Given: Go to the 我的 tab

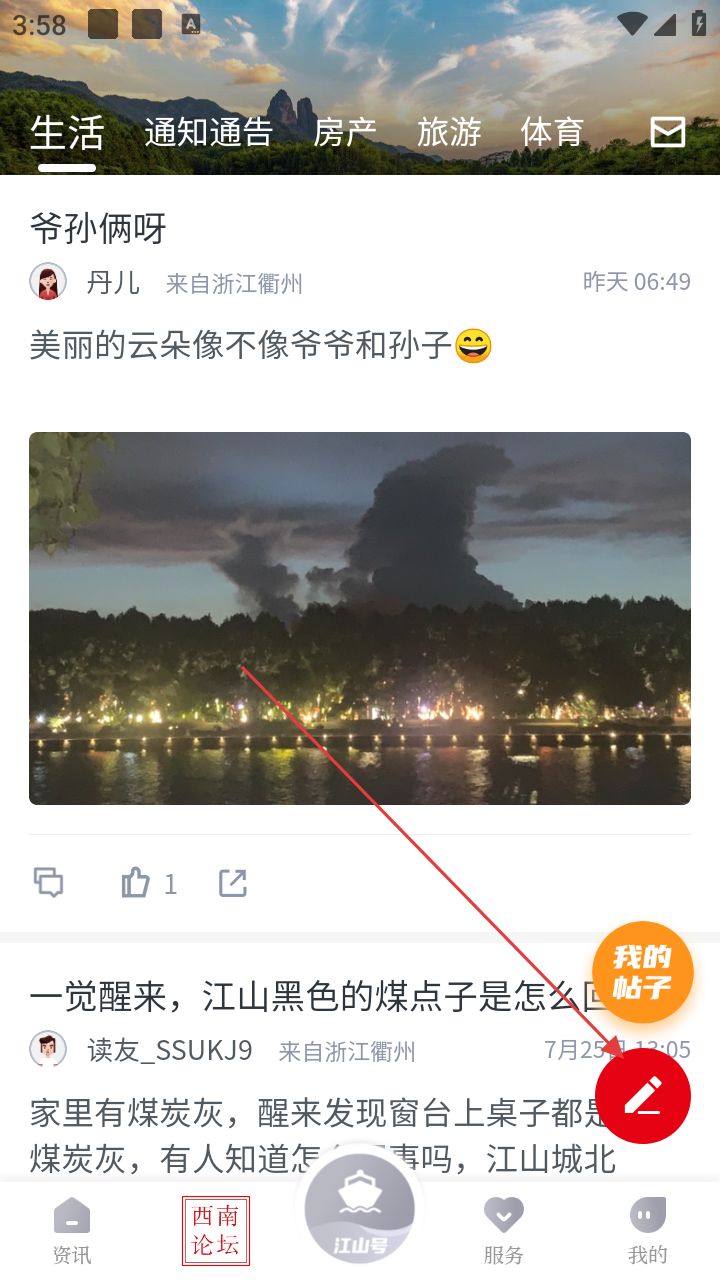Looking at the screenshot, I should pos(647,1230).
